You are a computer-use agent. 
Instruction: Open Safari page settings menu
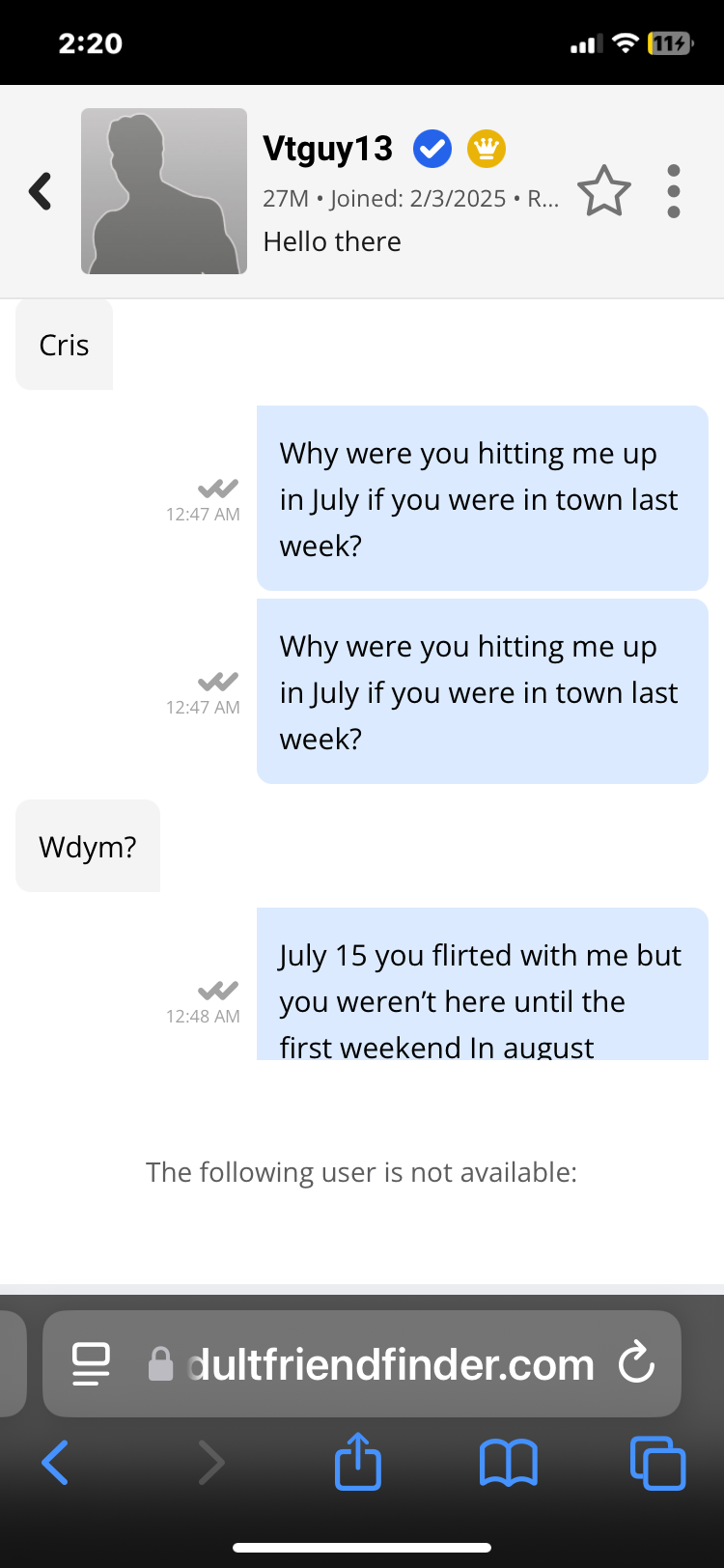[x=91, y=1364]
